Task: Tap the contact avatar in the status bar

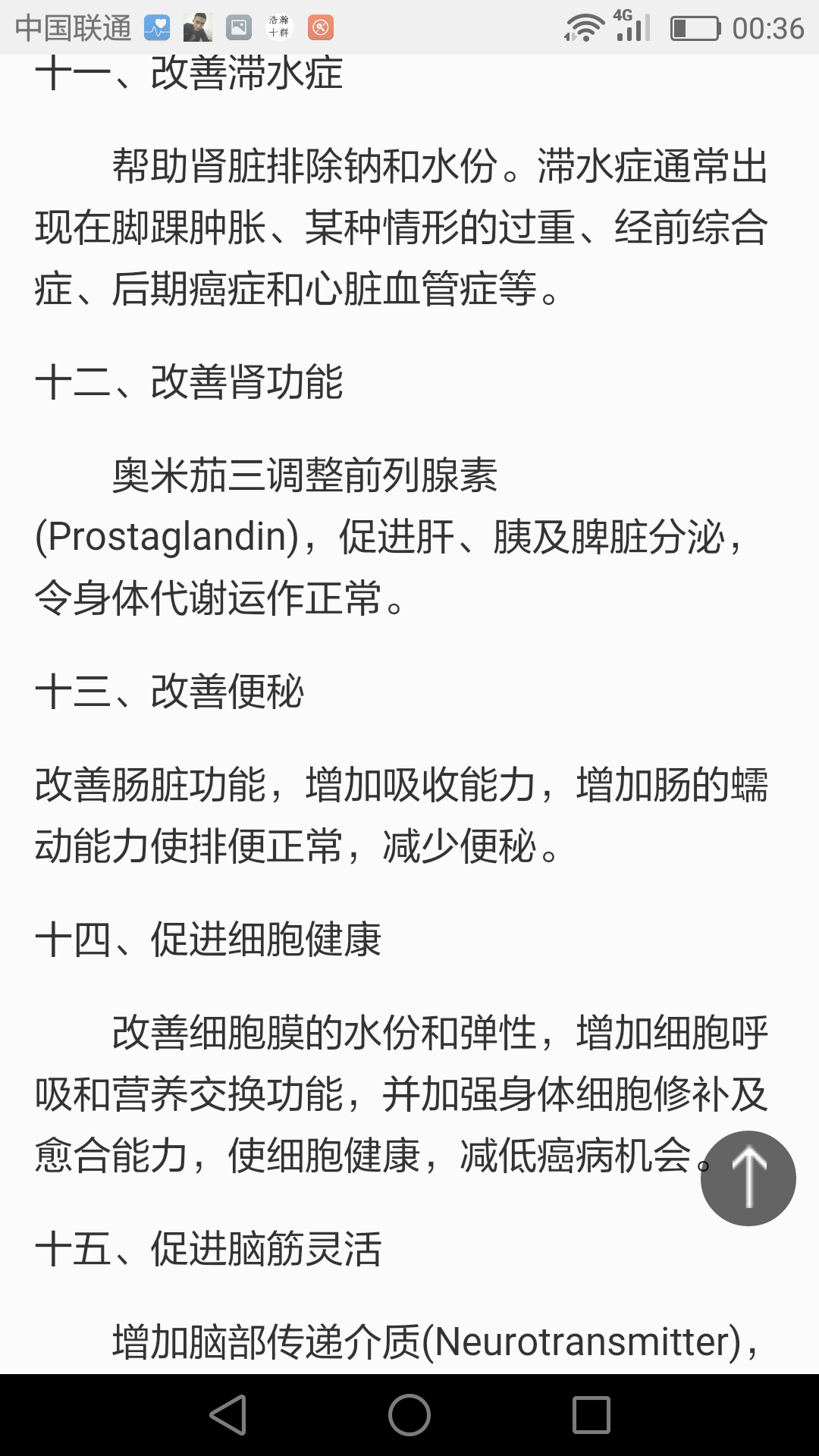Action: [199, 27]
